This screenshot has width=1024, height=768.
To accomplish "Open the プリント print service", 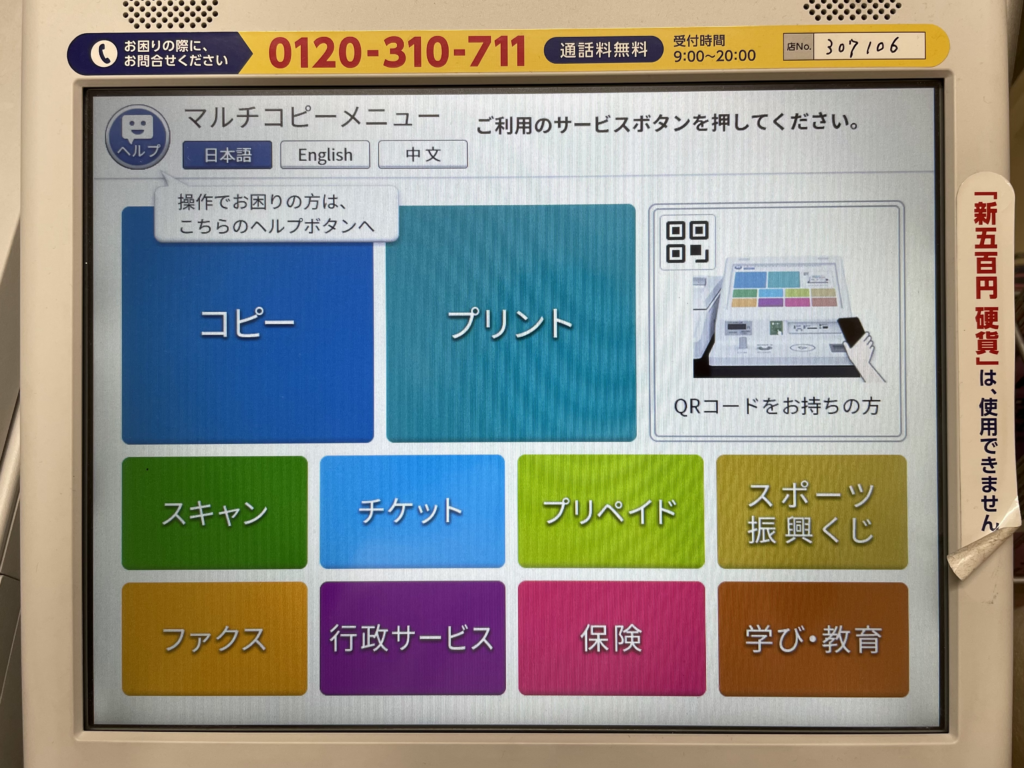I will click(511, 323).
